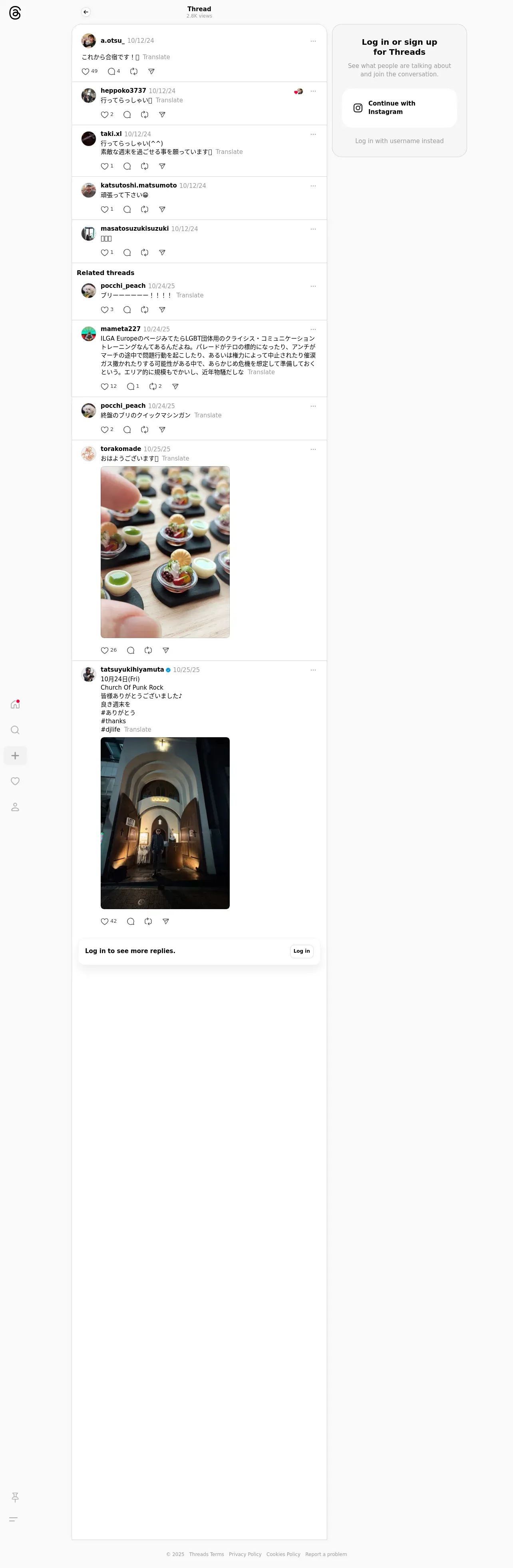Repost katsutoshi.matsumoto's reply
Image resolution: width=513 pixels, height=1568 pixels.
coord(145,209)
